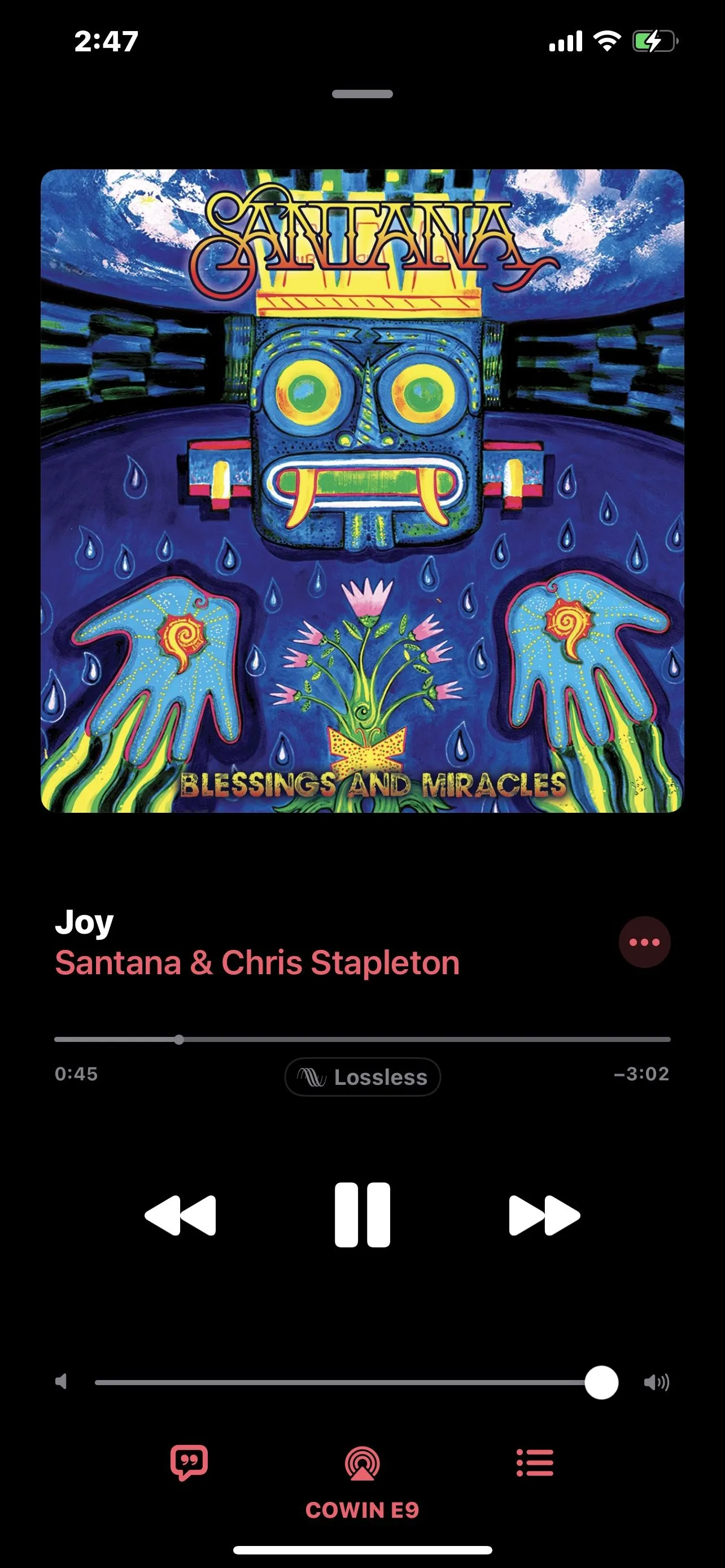Tap the volume slider track
The height and width of the screenshot is (1568, 725).
click(x=341, y=1382)
